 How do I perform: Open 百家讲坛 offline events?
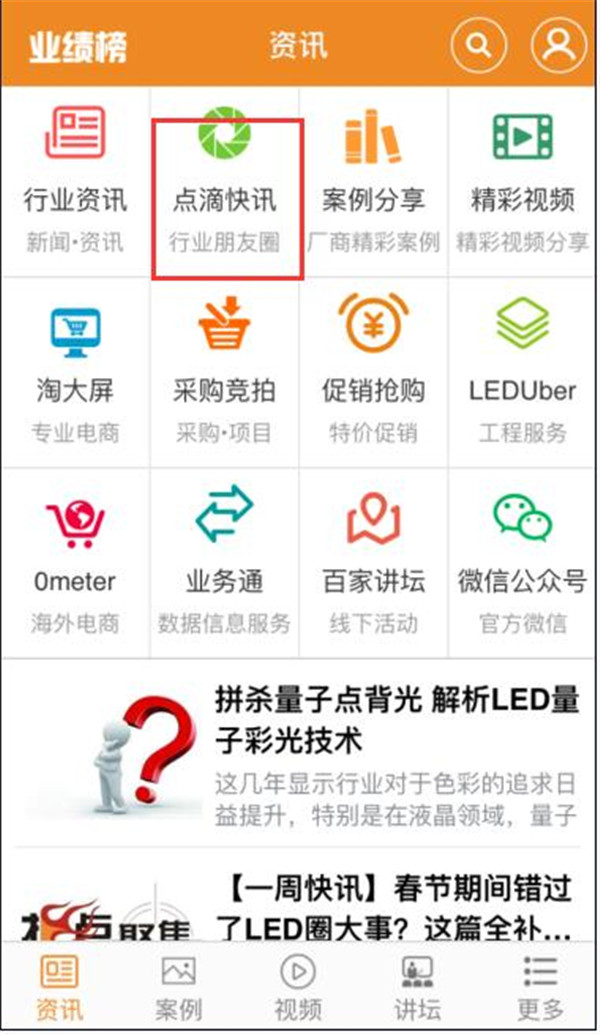(373, 562)
